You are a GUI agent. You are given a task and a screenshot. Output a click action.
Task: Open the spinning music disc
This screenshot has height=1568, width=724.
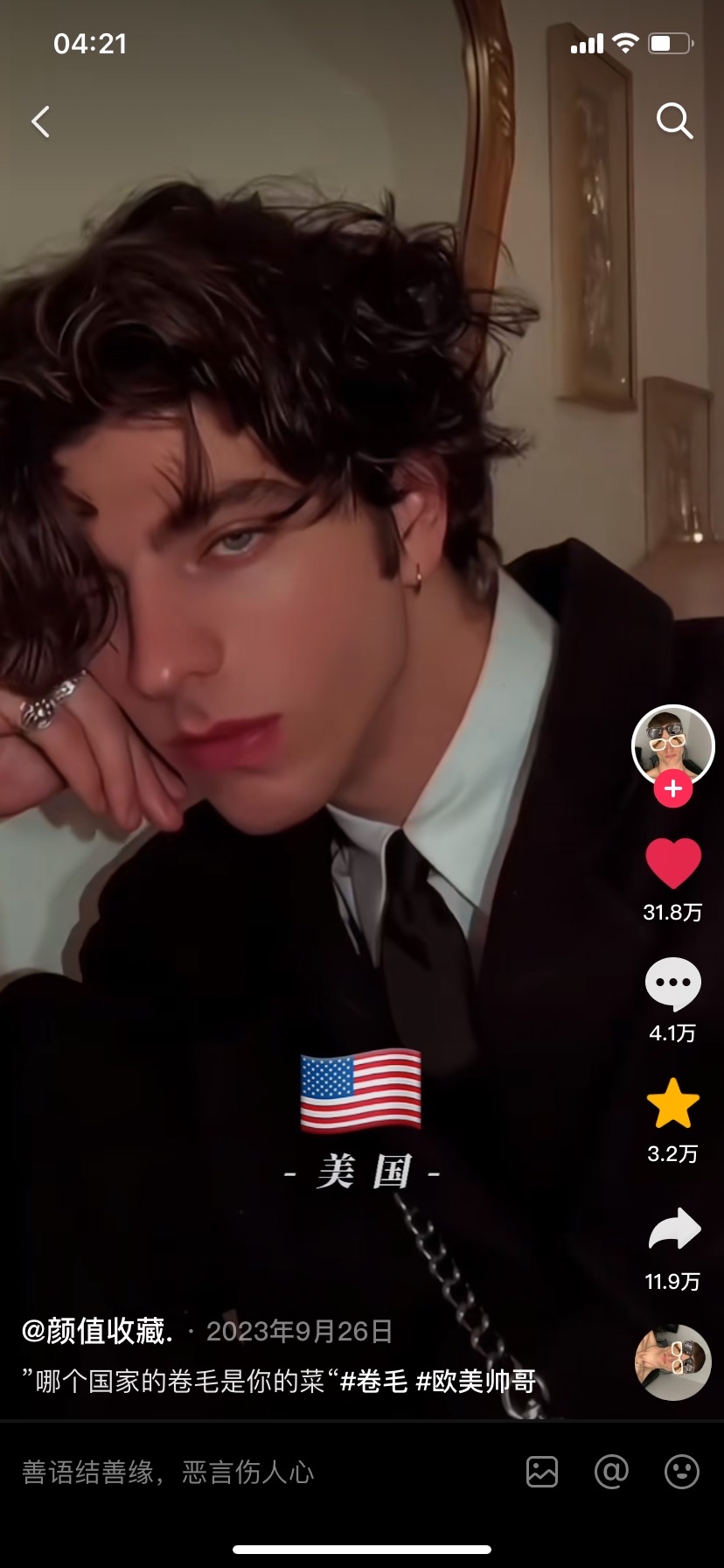(672, 1362)
